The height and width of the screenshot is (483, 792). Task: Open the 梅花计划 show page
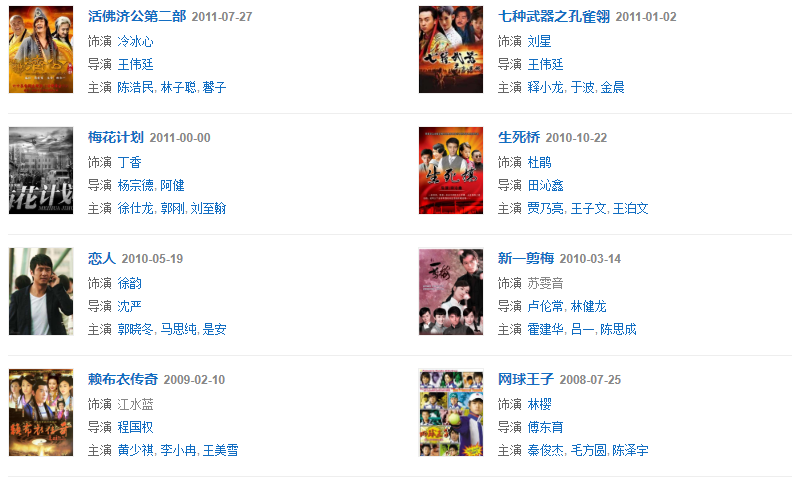click(x=116, y=138)
